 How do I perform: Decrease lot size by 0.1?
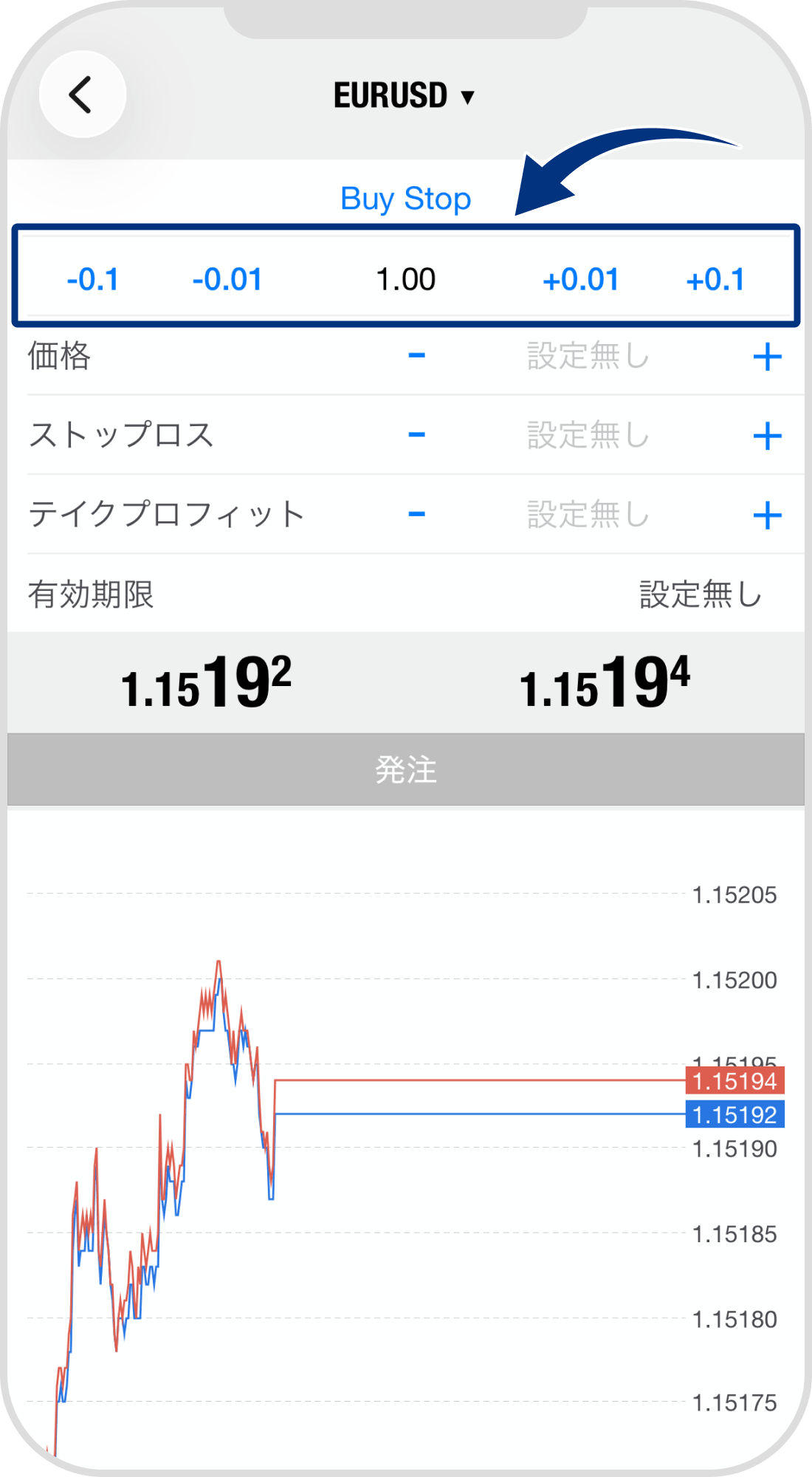tap(94, 279)
